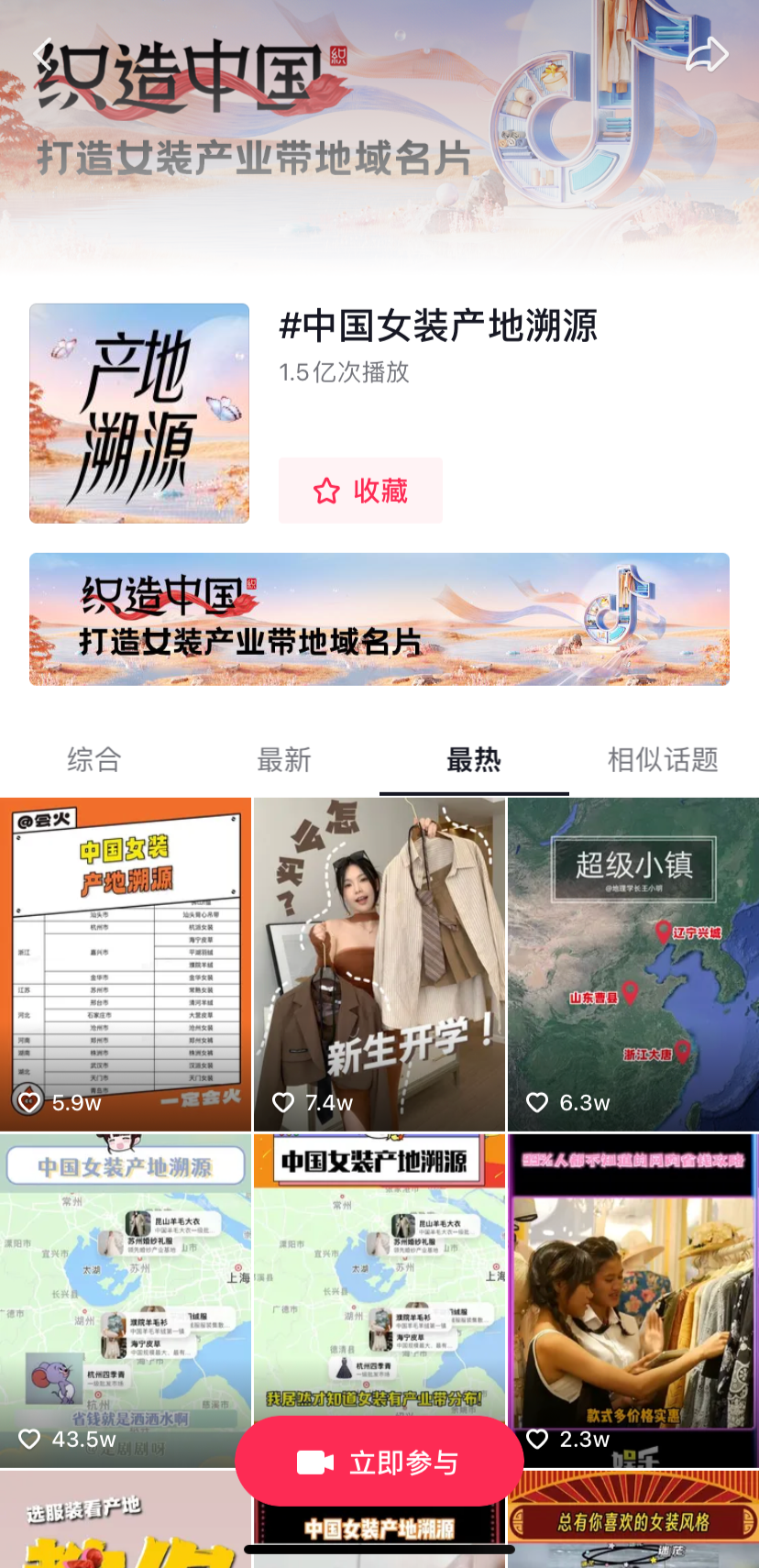Go back using the top-left arrow
Viewport: 759px width, 1568px height.
pos(42,53)
